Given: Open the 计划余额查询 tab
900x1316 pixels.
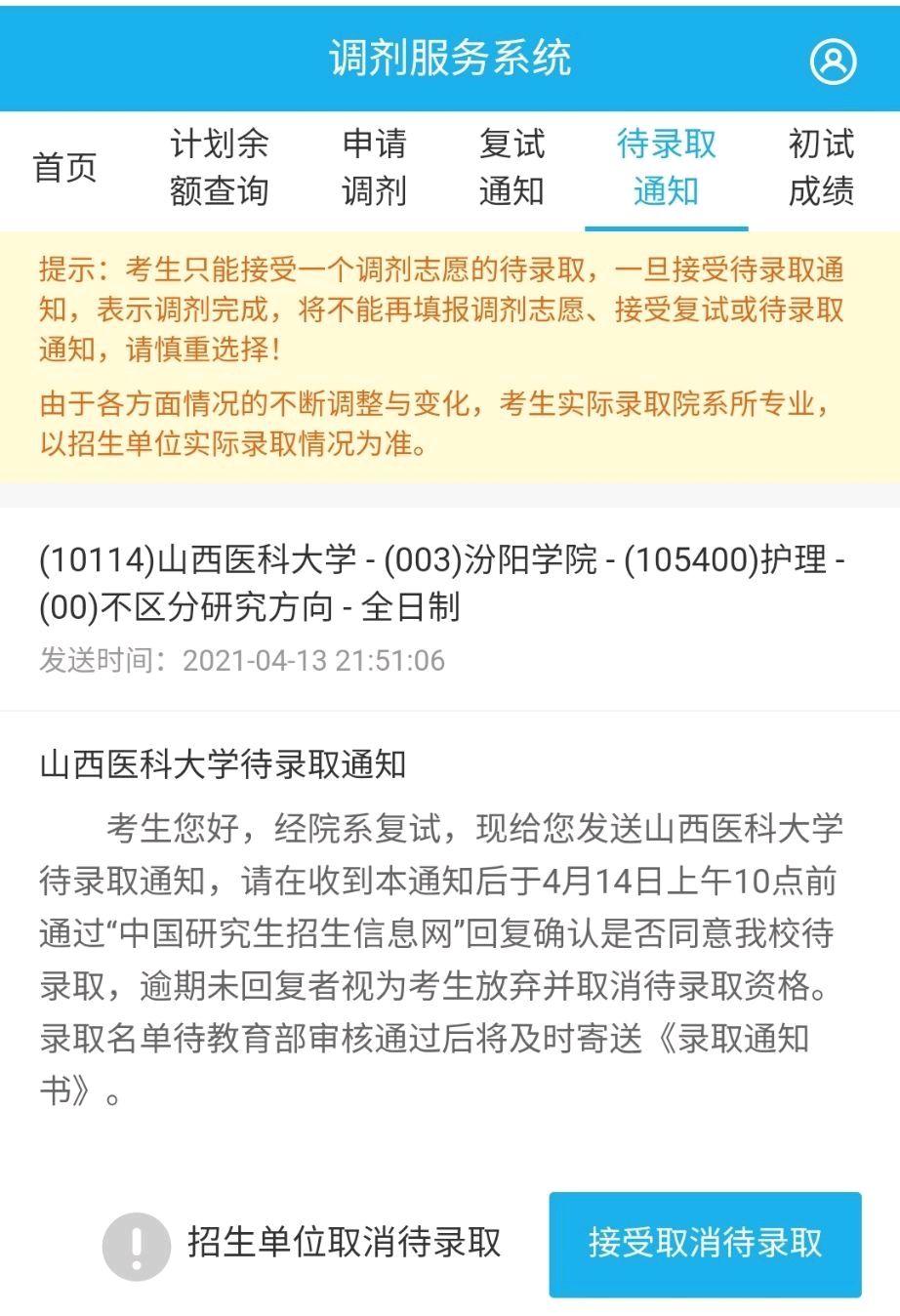Looking at the screenshot, I should pyautogui.click(x=219, y=168).
